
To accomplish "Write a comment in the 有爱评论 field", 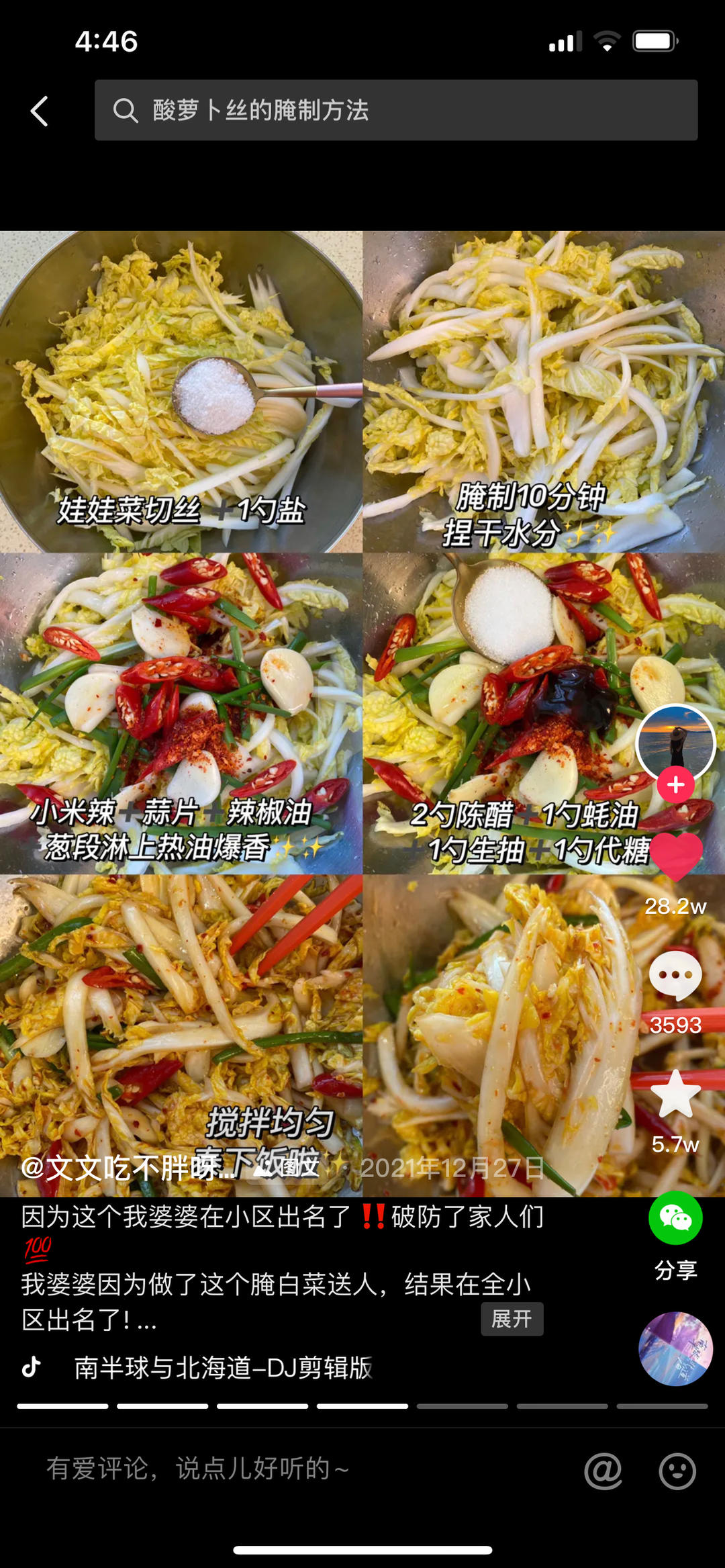I will point(269,1469).
